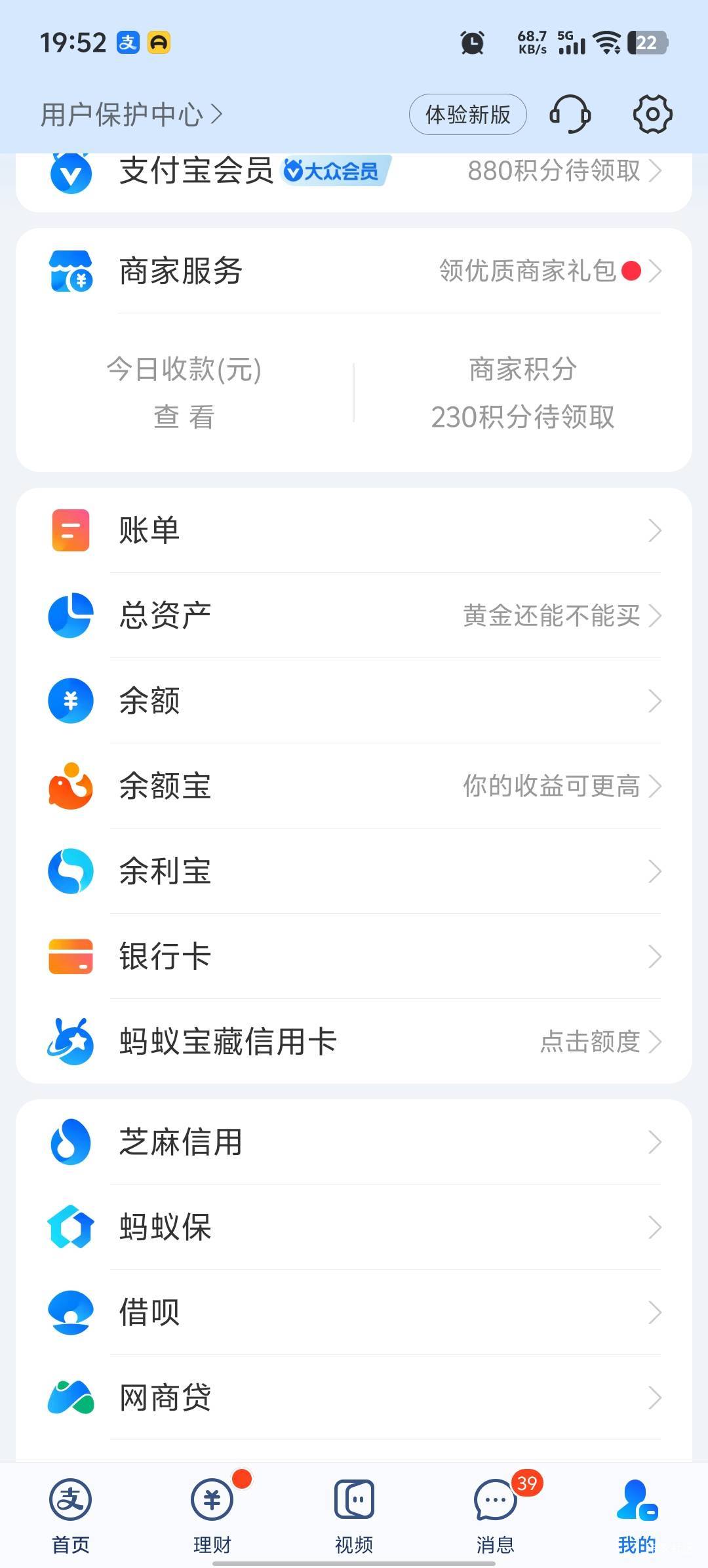708x1568 pixels.
Task: Open 支付宝会员 row
Action: pyautogui.click(x=354, y=172)
